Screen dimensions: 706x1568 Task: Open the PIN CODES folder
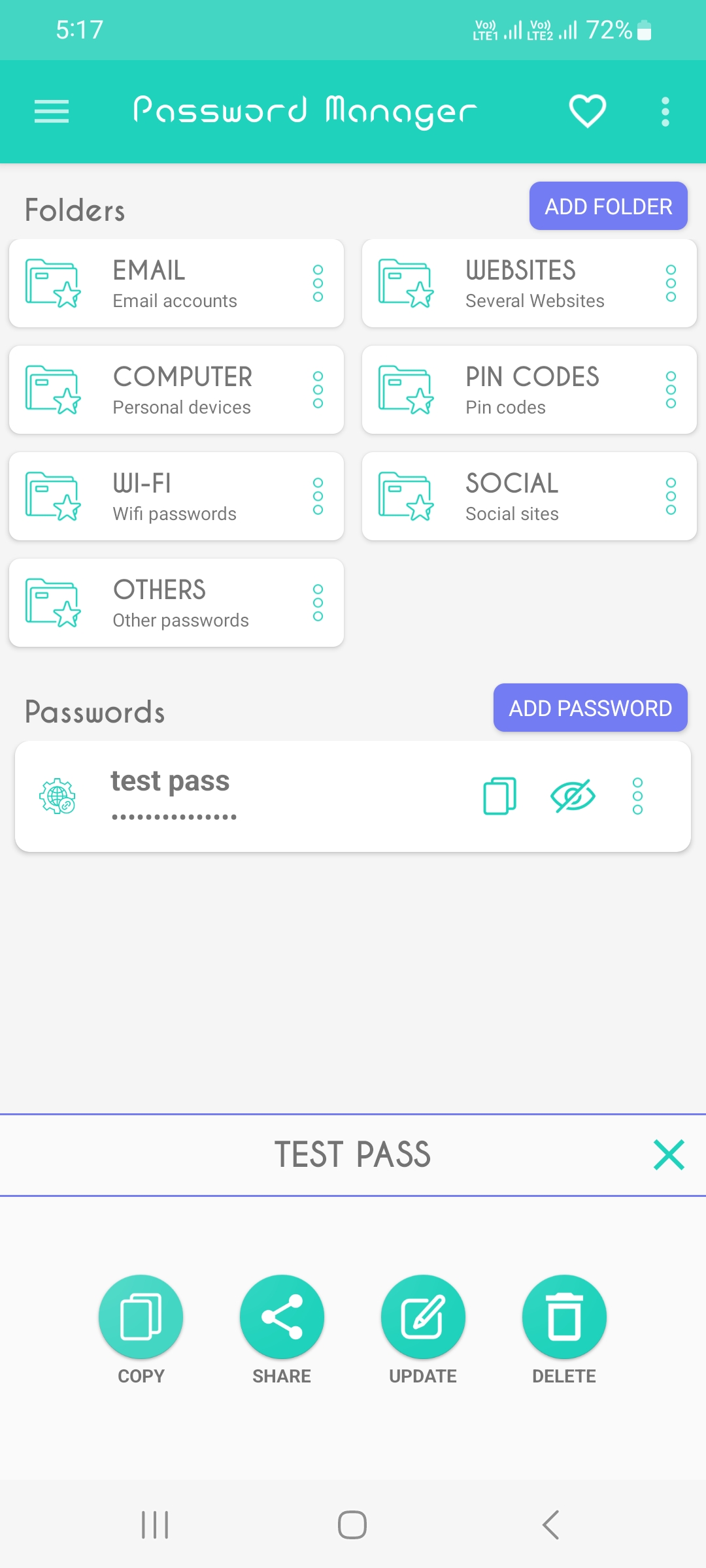(529, 389)
